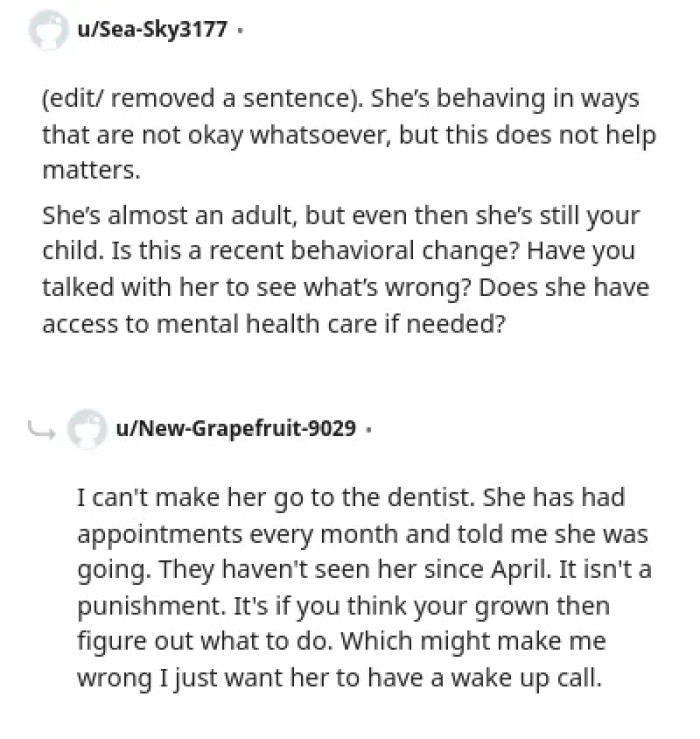Screen dimensions: 700x739
Task: Open u/New-Grapefruit-9029's profile via username
Action: 236,430
